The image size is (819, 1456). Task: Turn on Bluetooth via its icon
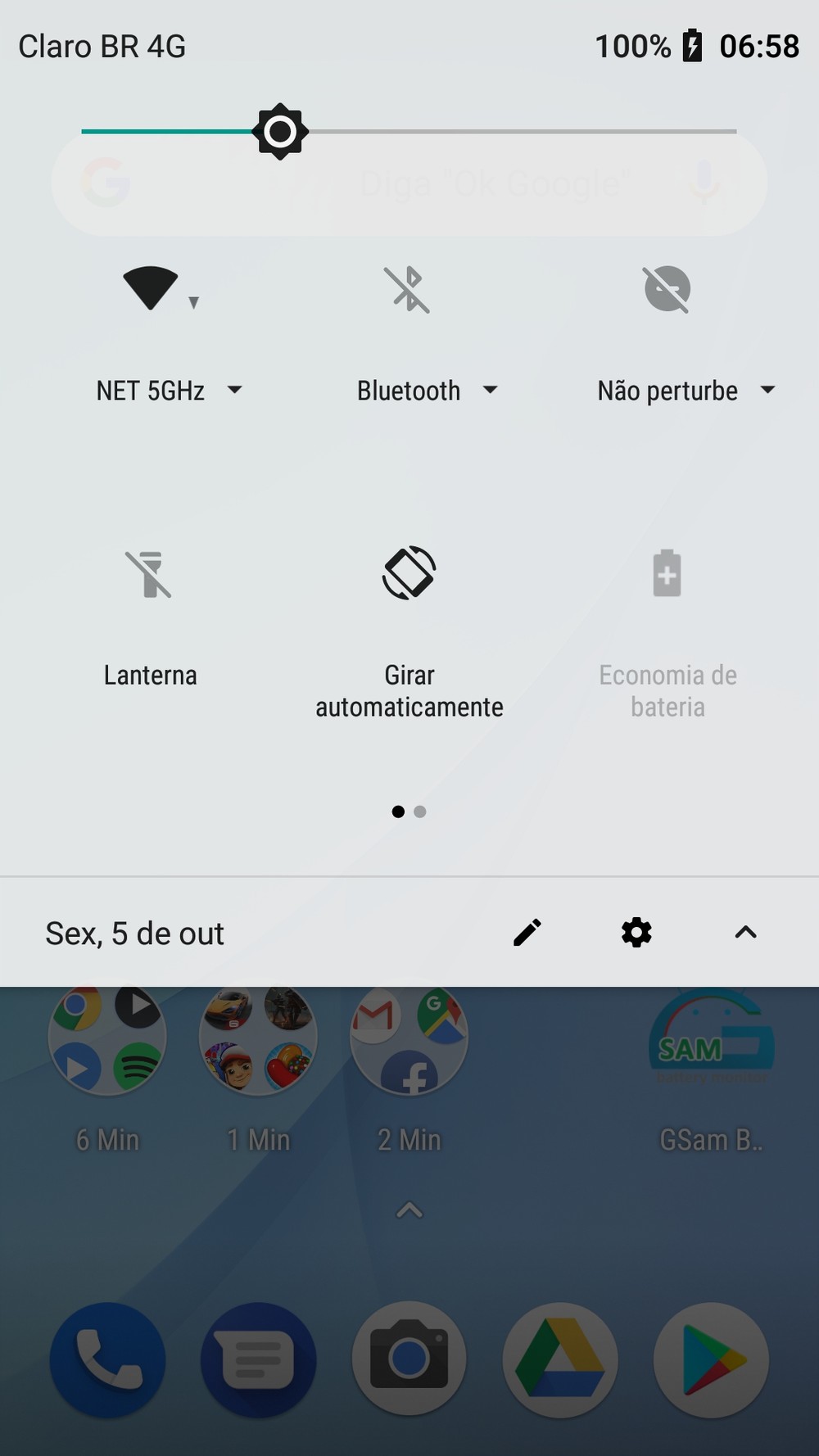[408, 289]
